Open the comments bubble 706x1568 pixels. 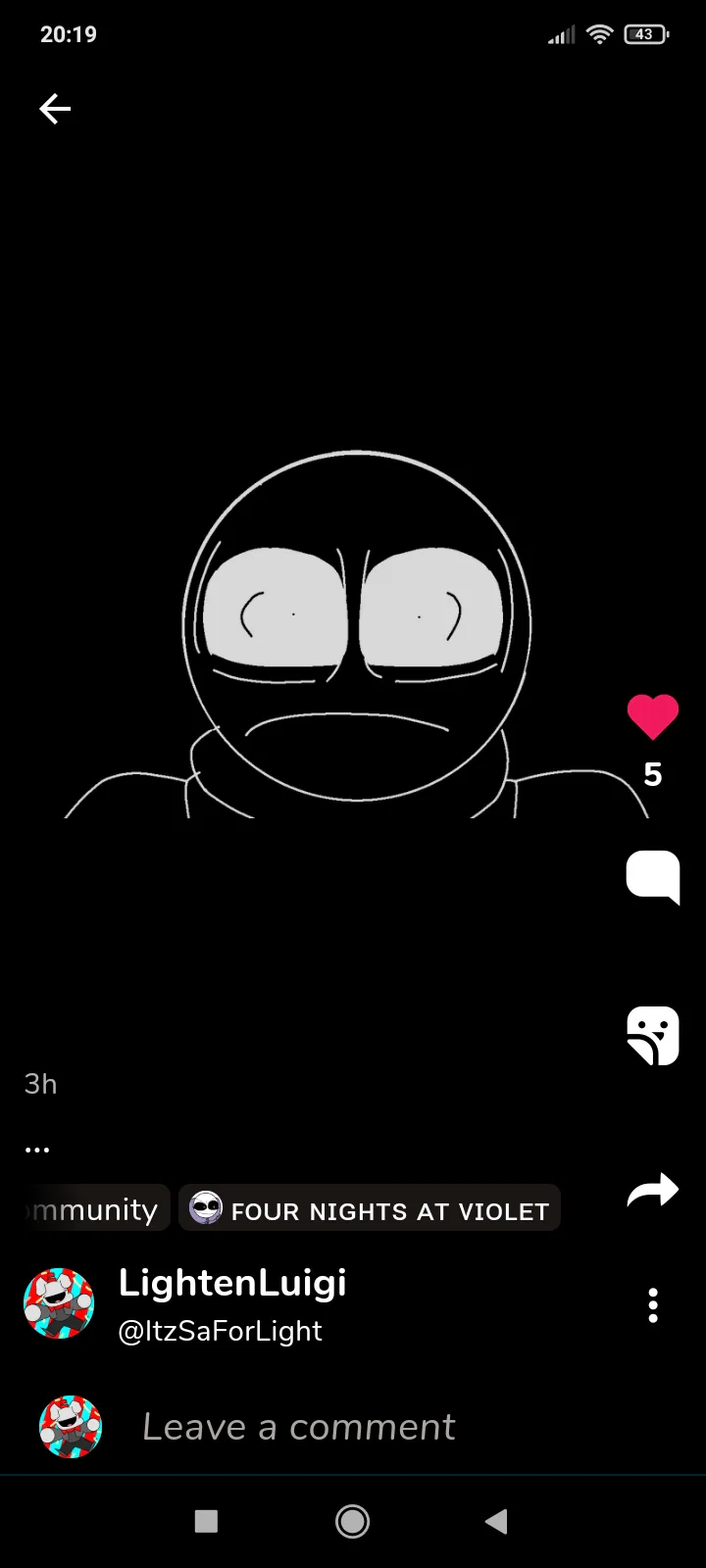(652, 876)
